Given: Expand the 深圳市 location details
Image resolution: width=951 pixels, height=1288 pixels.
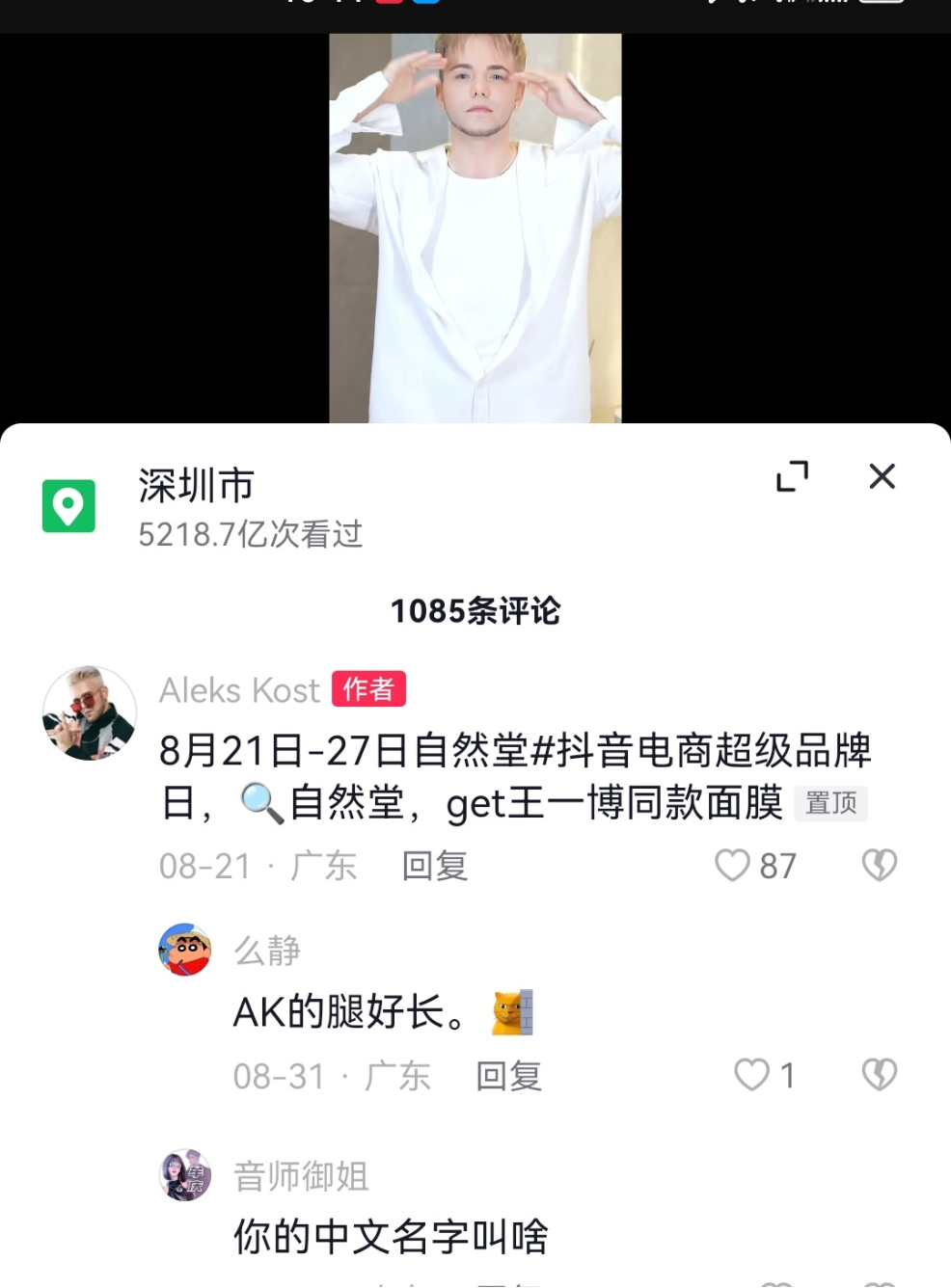Looking at the screenshot, I should pos(196,487).
